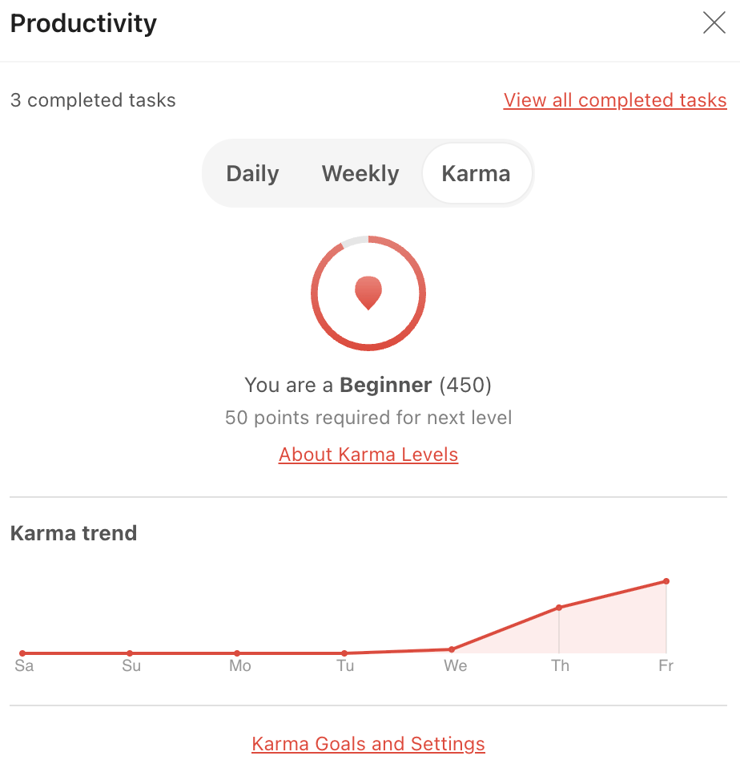Select the Karma tab
This screenshot has height=768, width=740.
[x=476, y=173]
